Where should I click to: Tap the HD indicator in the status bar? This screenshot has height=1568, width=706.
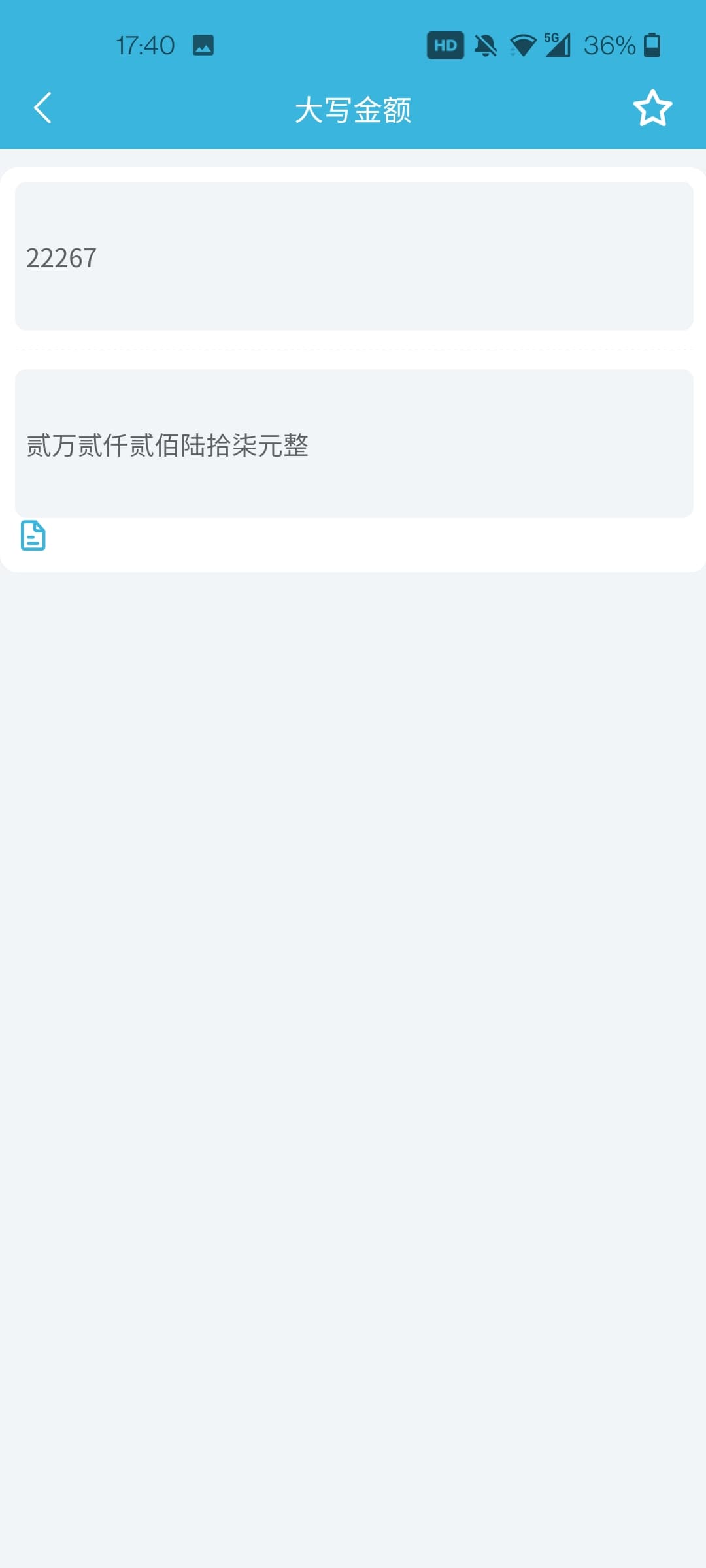pyautogui.click(x=445, y=45)
